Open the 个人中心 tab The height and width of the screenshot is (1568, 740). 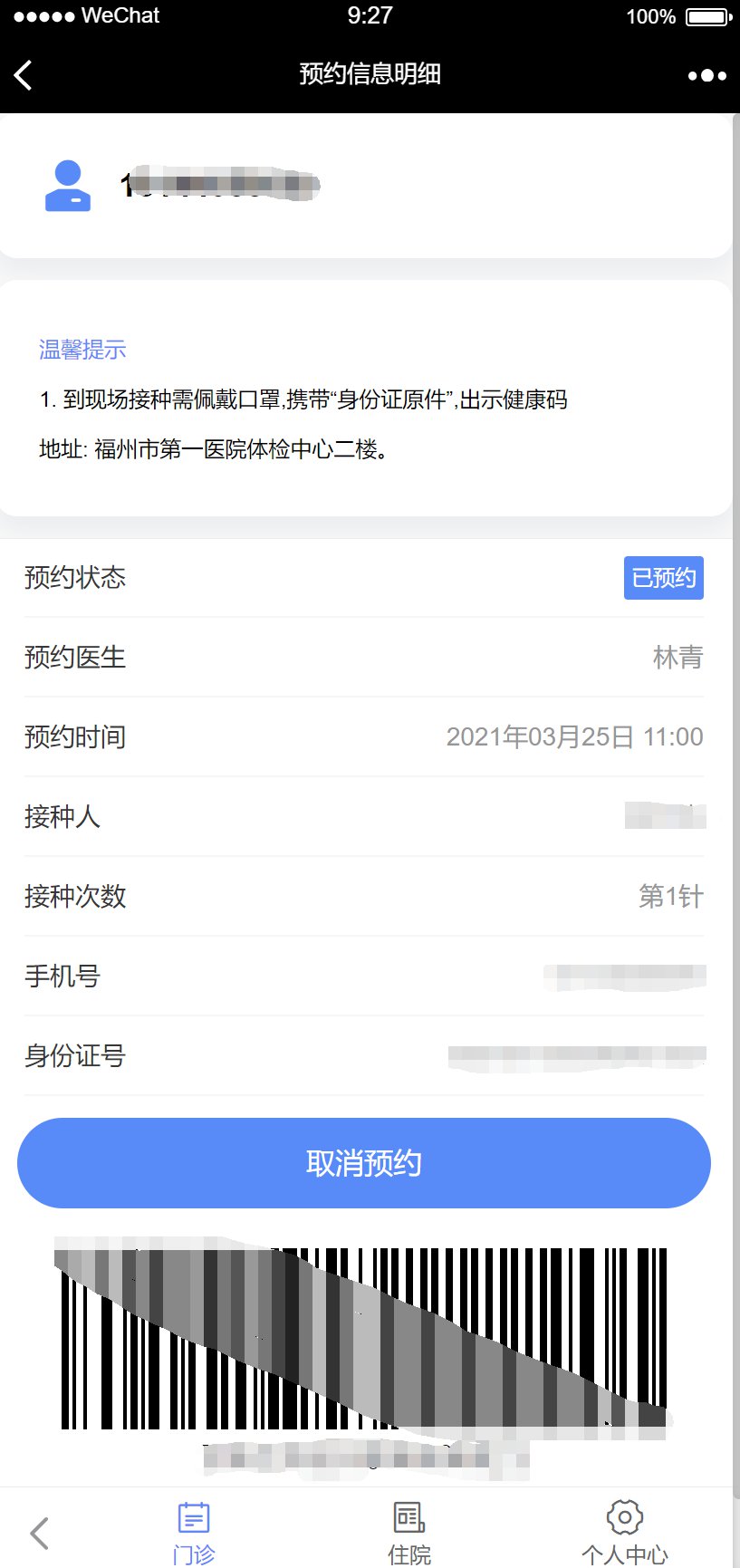pos(624,1532)
